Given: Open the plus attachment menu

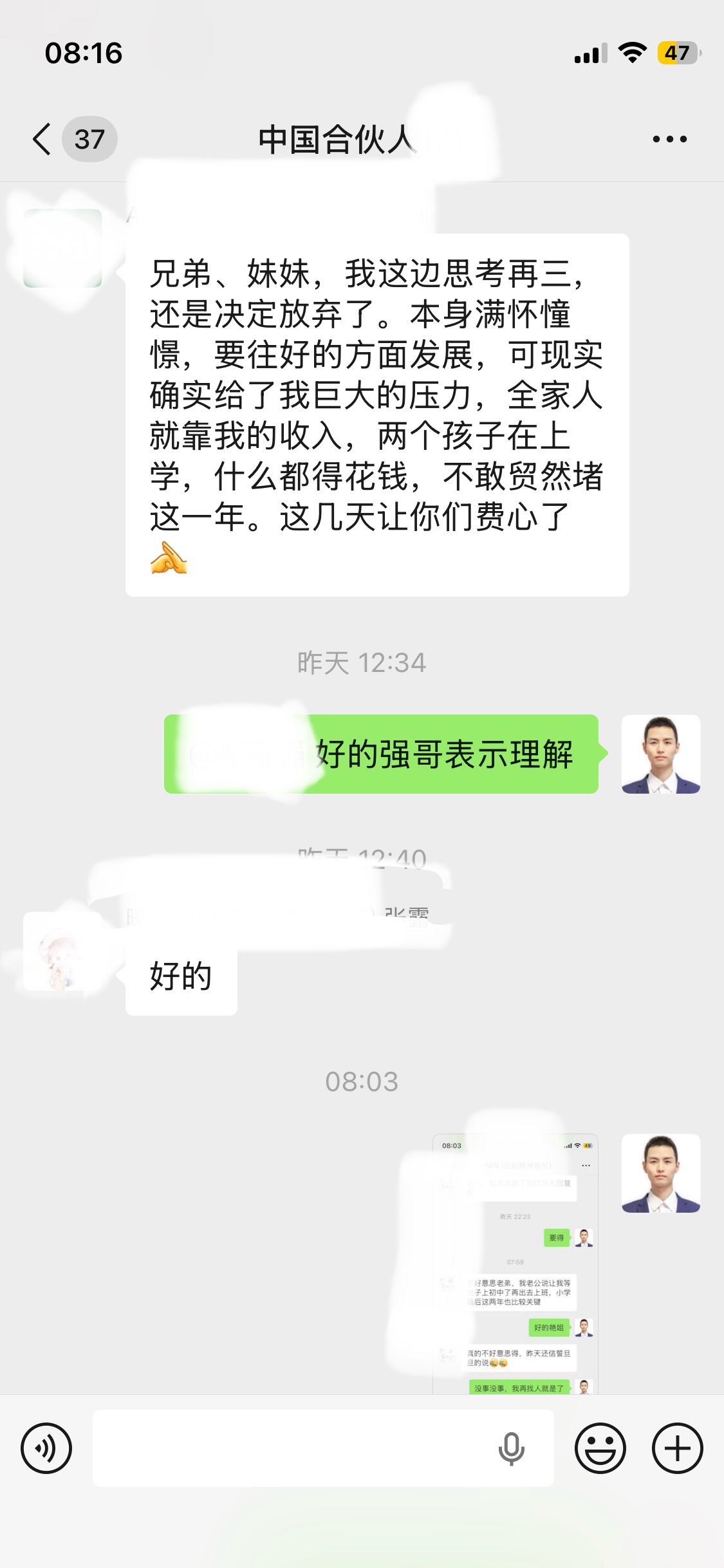Looking at the screenshot, I should coord(677,1448).
